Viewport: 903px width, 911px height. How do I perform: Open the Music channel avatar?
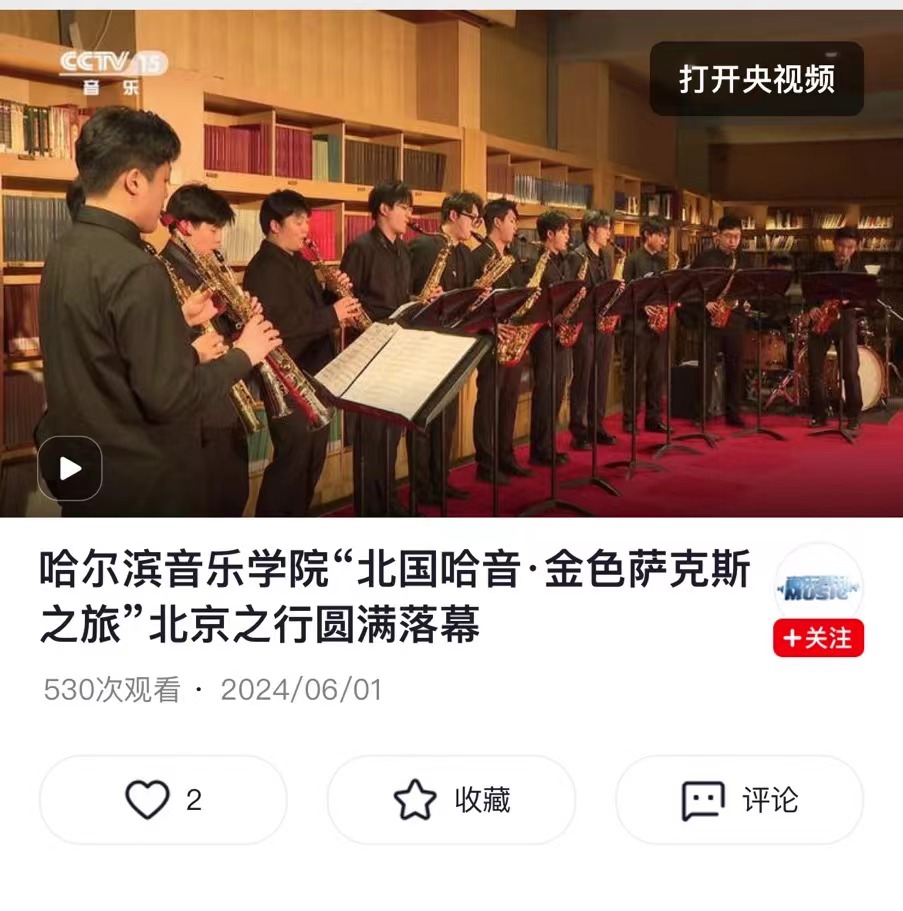click(x=818, y=585)
